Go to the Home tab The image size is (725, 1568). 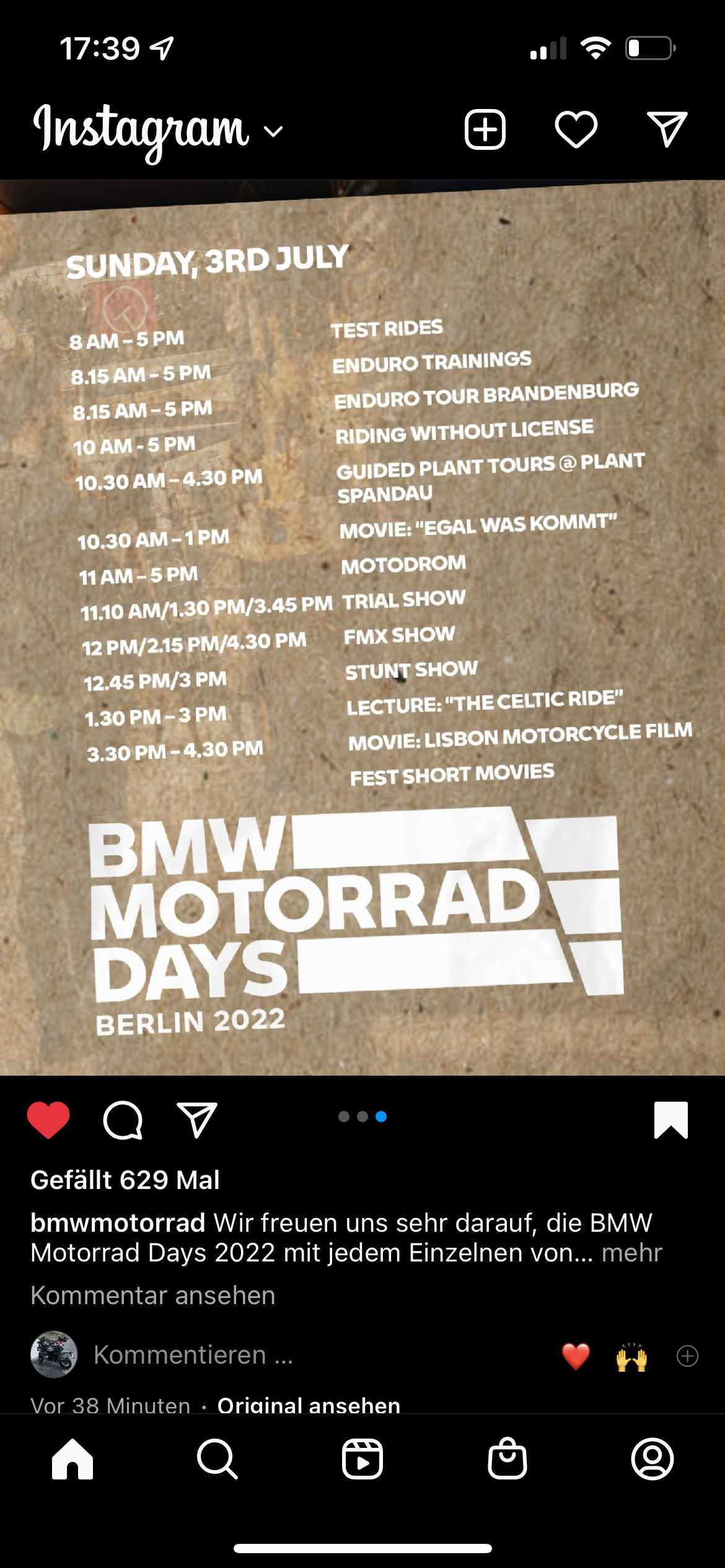pyautogui.click(x=72, y=1459)
